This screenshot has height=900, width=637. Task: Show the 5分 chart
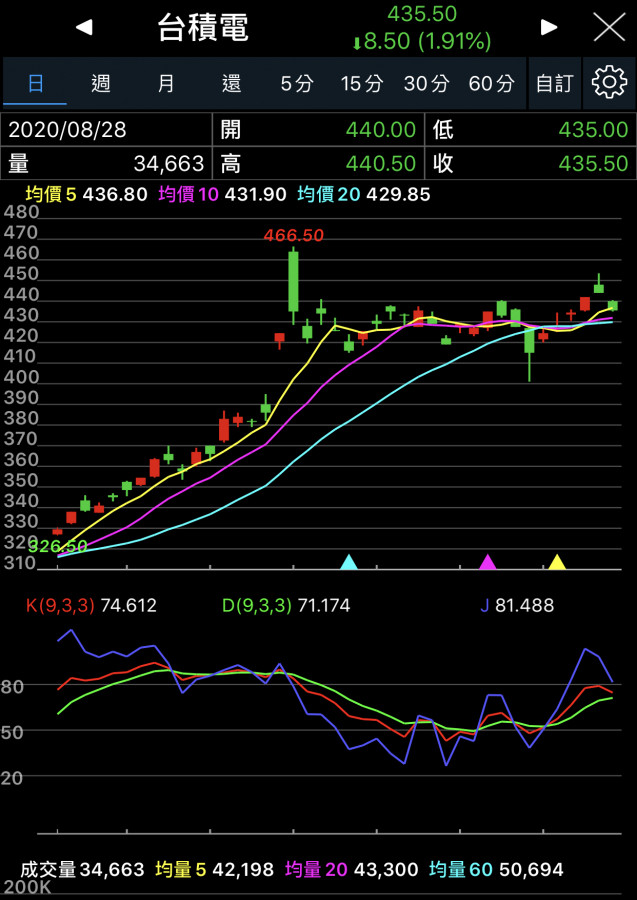[x=296, y=83]
